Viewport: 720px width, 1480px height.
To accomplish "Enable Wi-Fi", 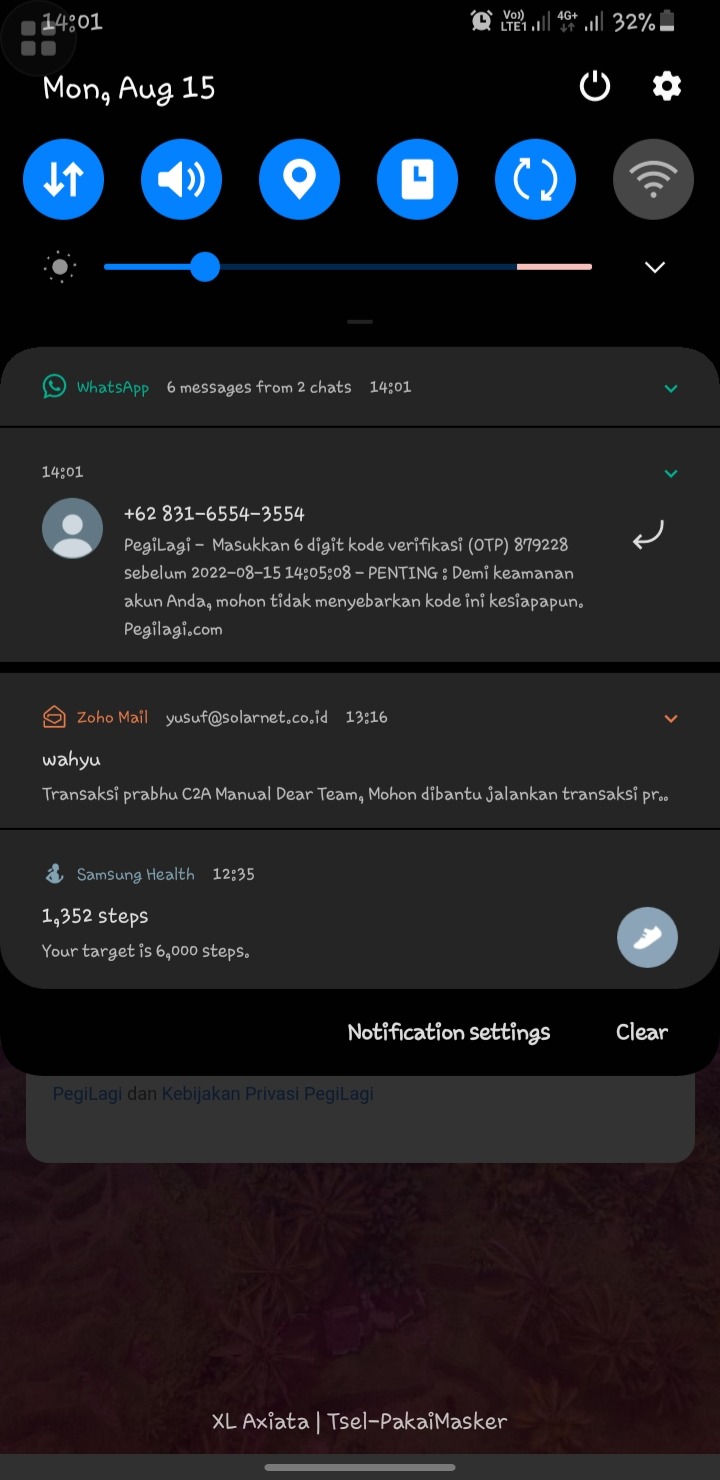I will click(653, 180).
